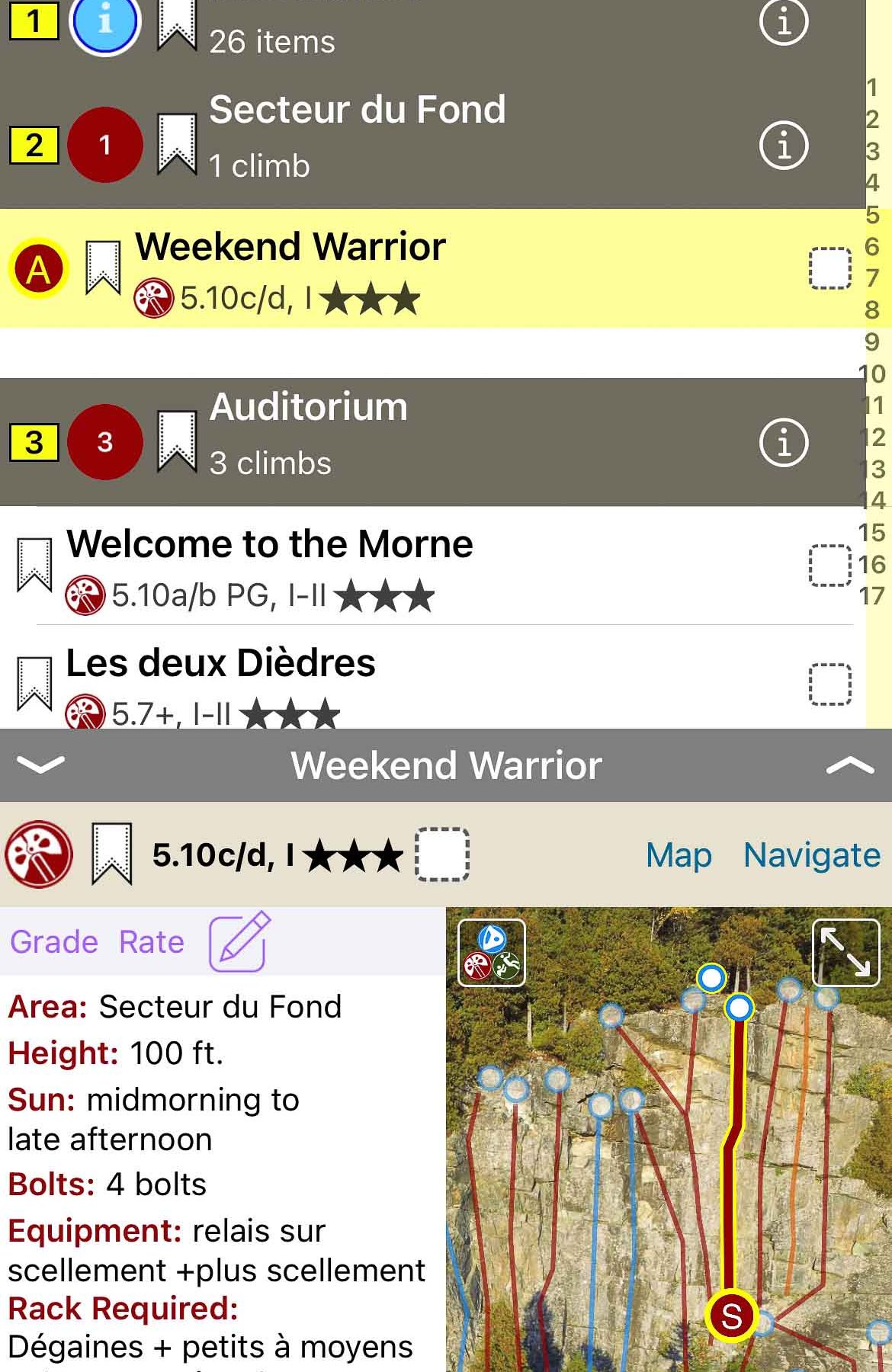This screenshot has height=1372, width=892.
Task: Collapse the Weekend Warrior detail panel
Action: point(40,765)
